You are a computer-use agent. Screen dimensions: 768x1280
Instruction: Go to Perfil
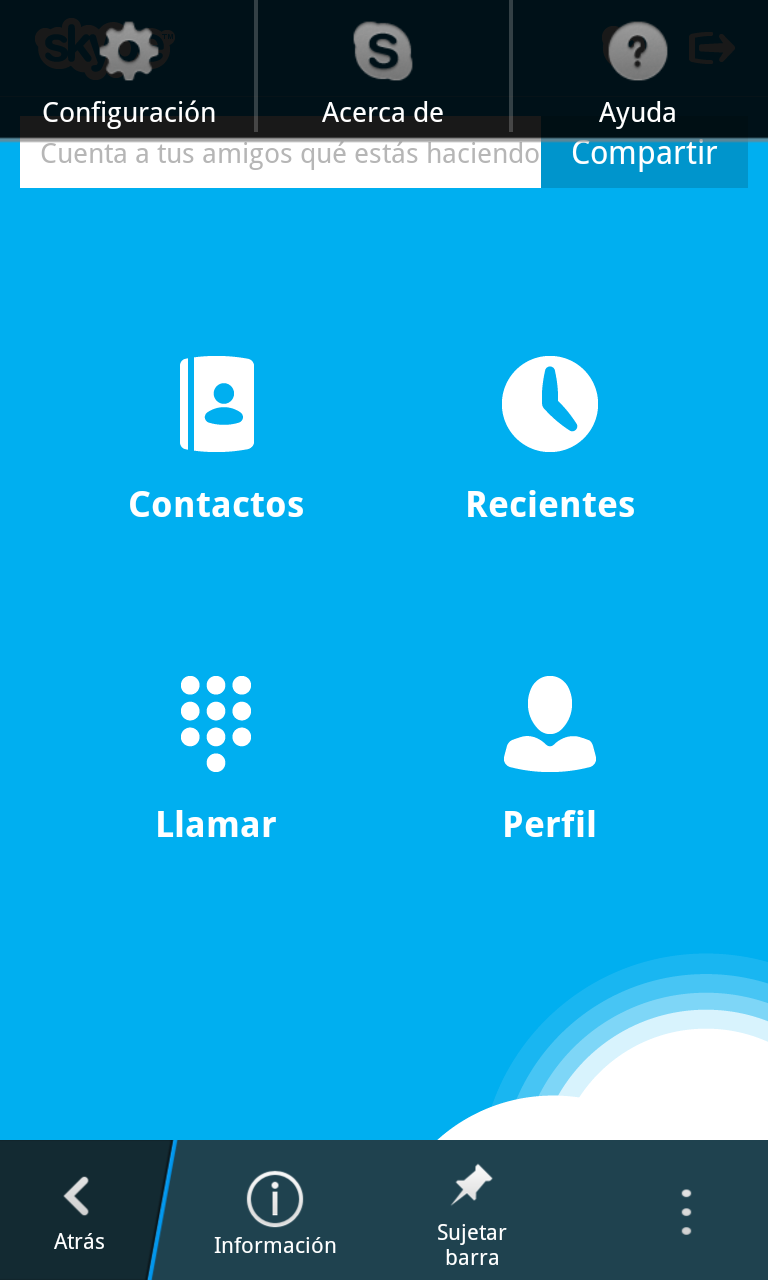tap(550, 757)
